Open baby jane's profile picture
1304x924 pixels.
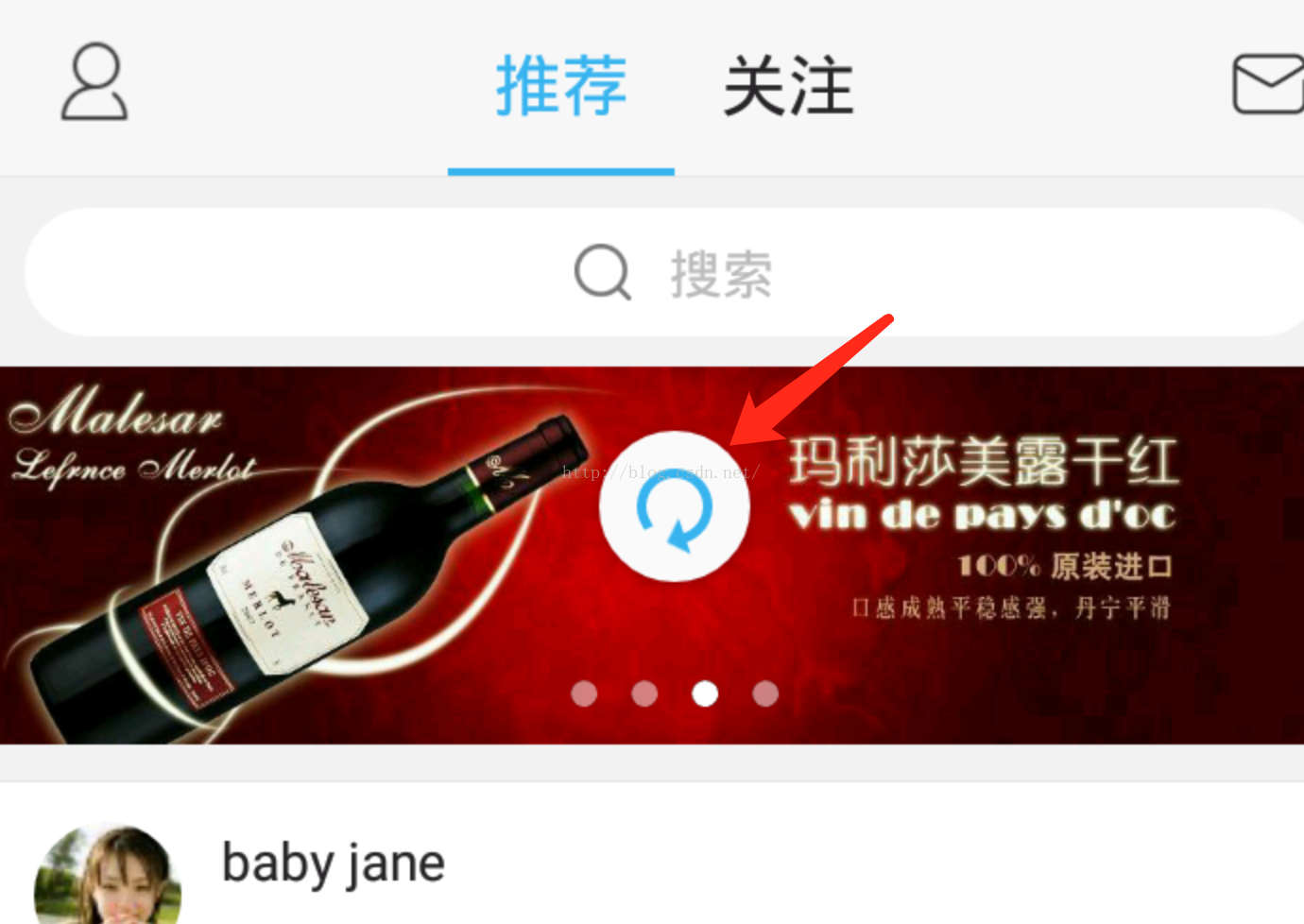coord(107,877)
